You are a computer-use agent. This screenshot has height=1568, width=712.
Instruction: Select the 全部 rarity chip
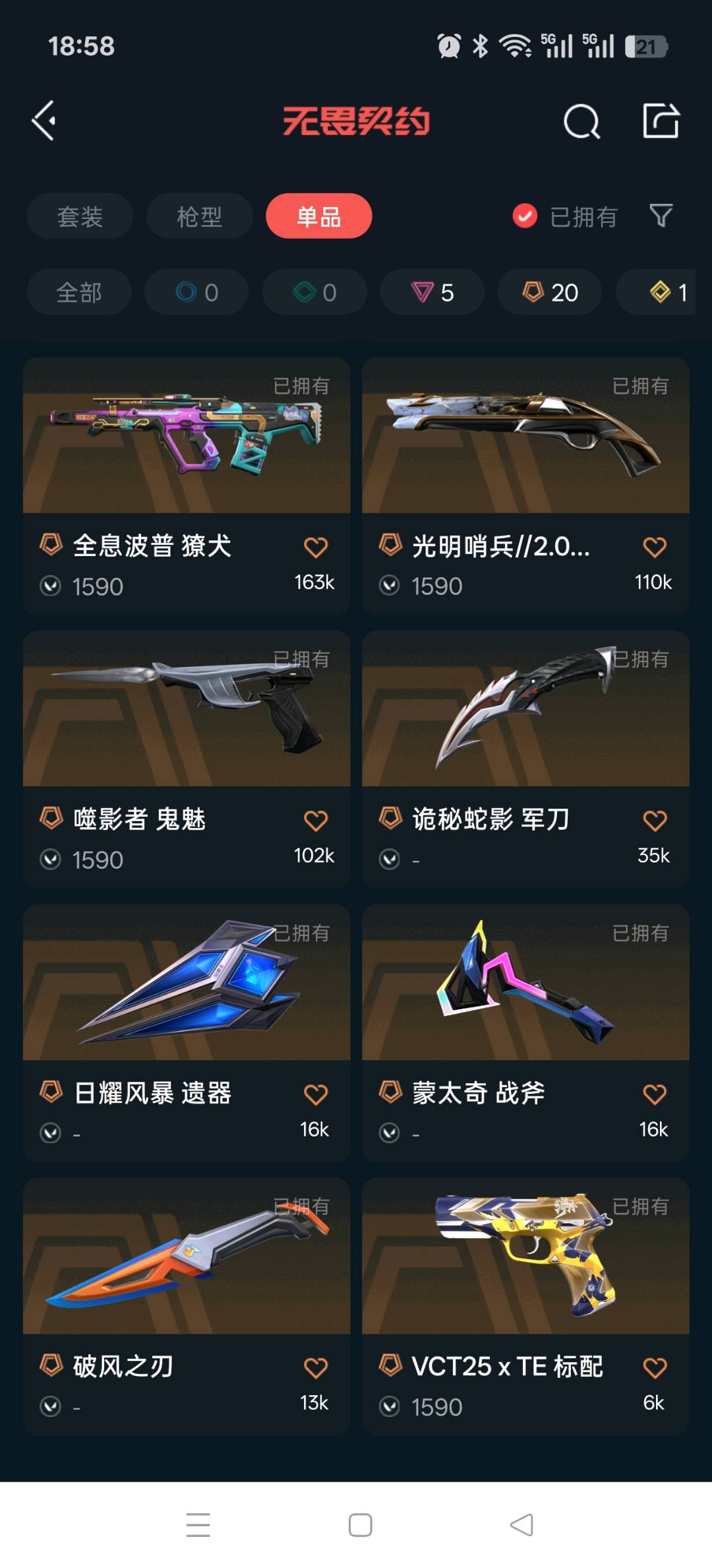[x=79, y=292]
